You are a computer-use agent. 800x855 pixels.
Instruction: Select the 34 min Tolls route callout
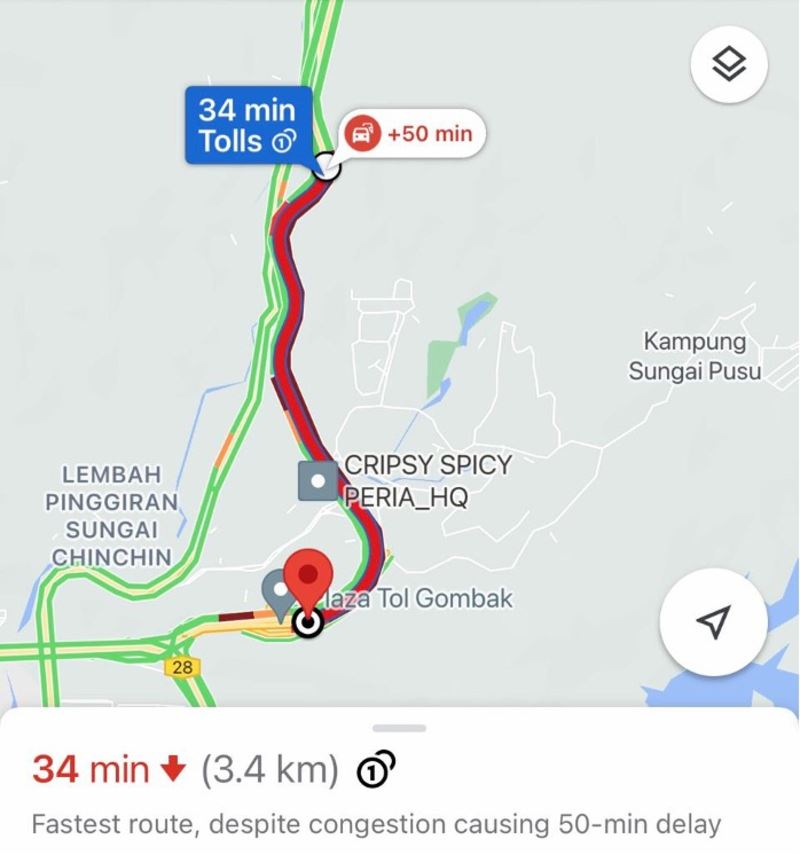245,122
